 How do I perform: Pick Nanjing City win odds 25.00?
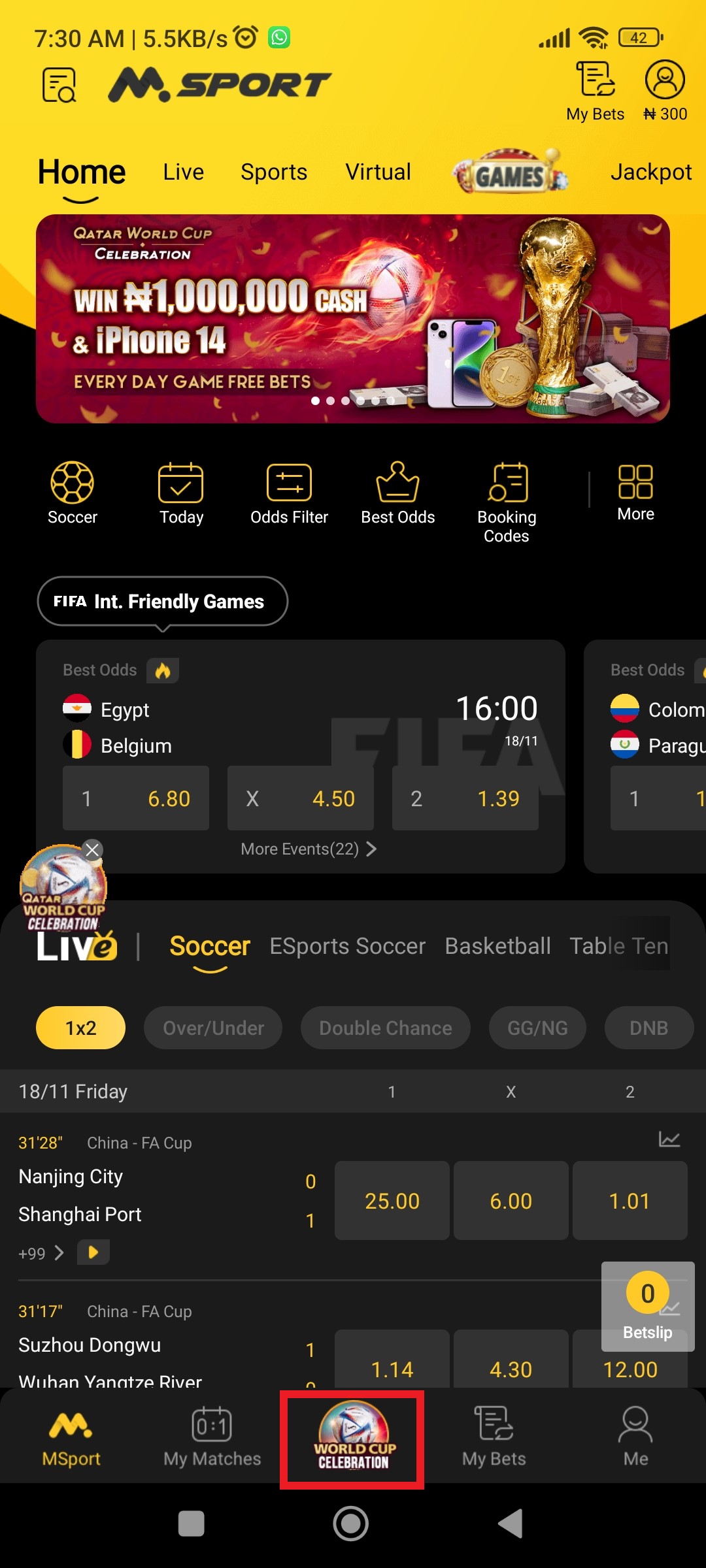tap(392, 1201)
